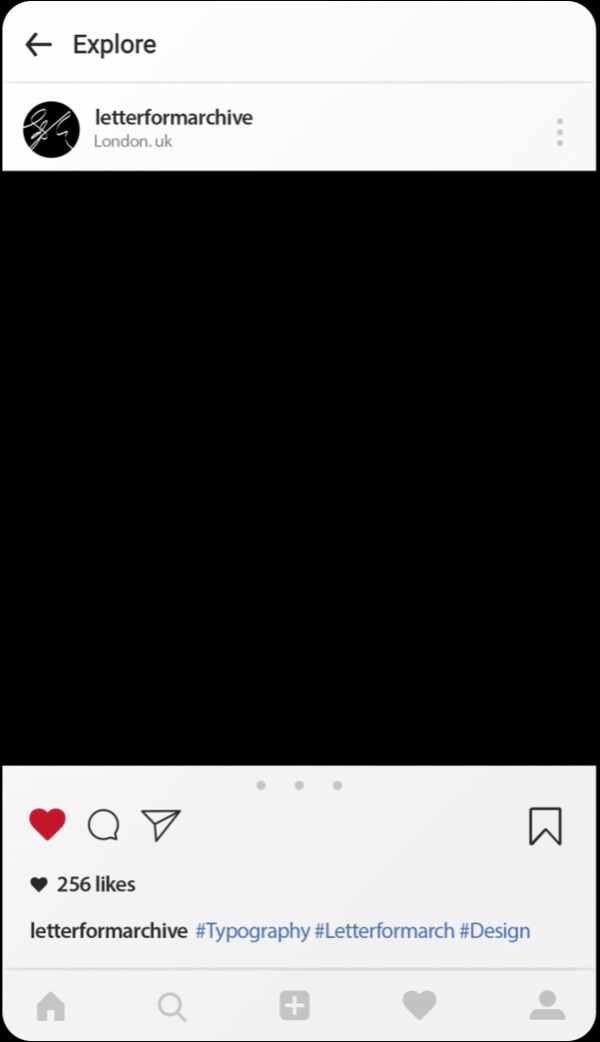Go back from Explore

pyautogui.click(x=38, y=44)
